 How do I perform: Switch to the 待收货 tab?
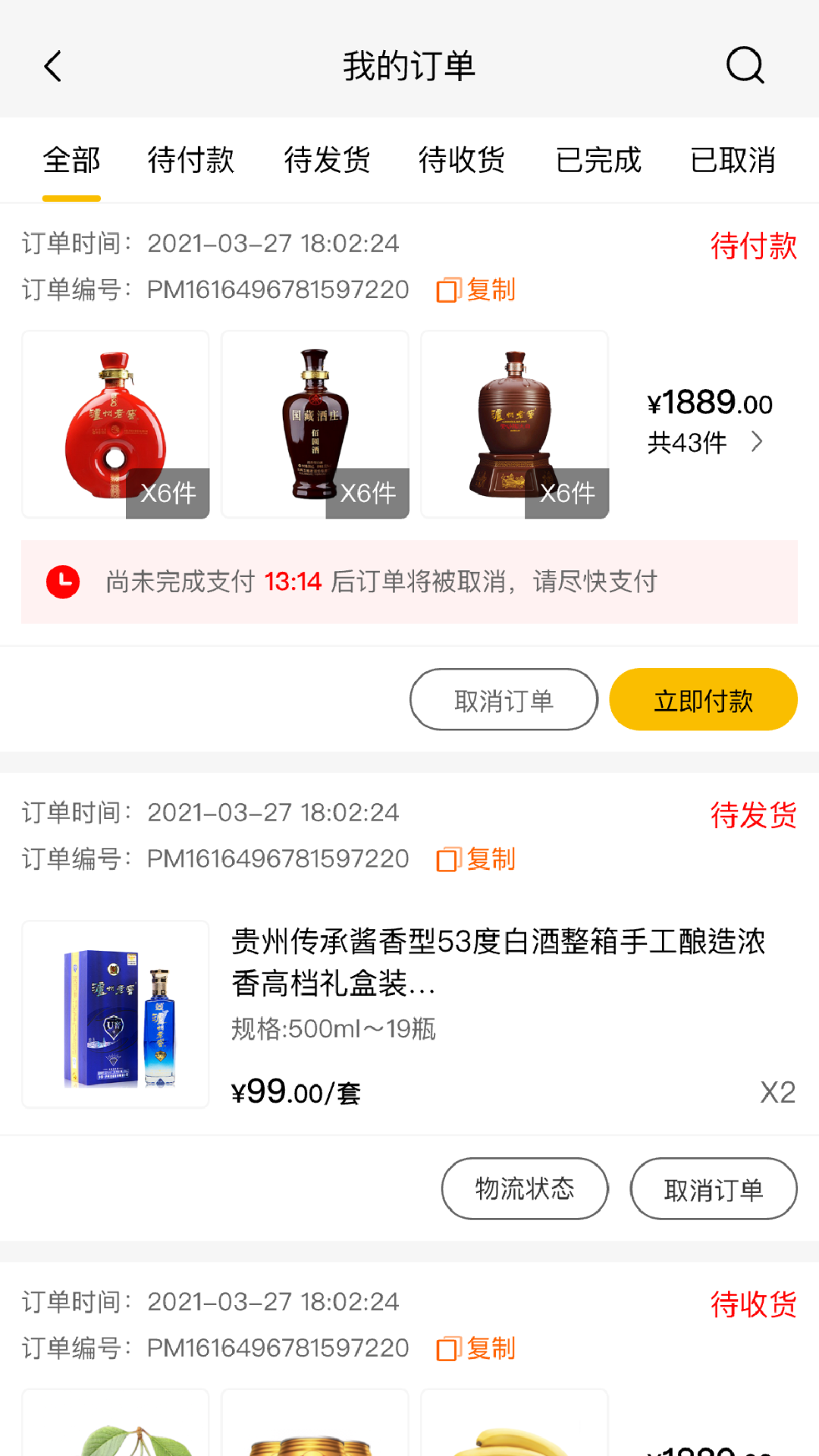click(x=463, y=160)
